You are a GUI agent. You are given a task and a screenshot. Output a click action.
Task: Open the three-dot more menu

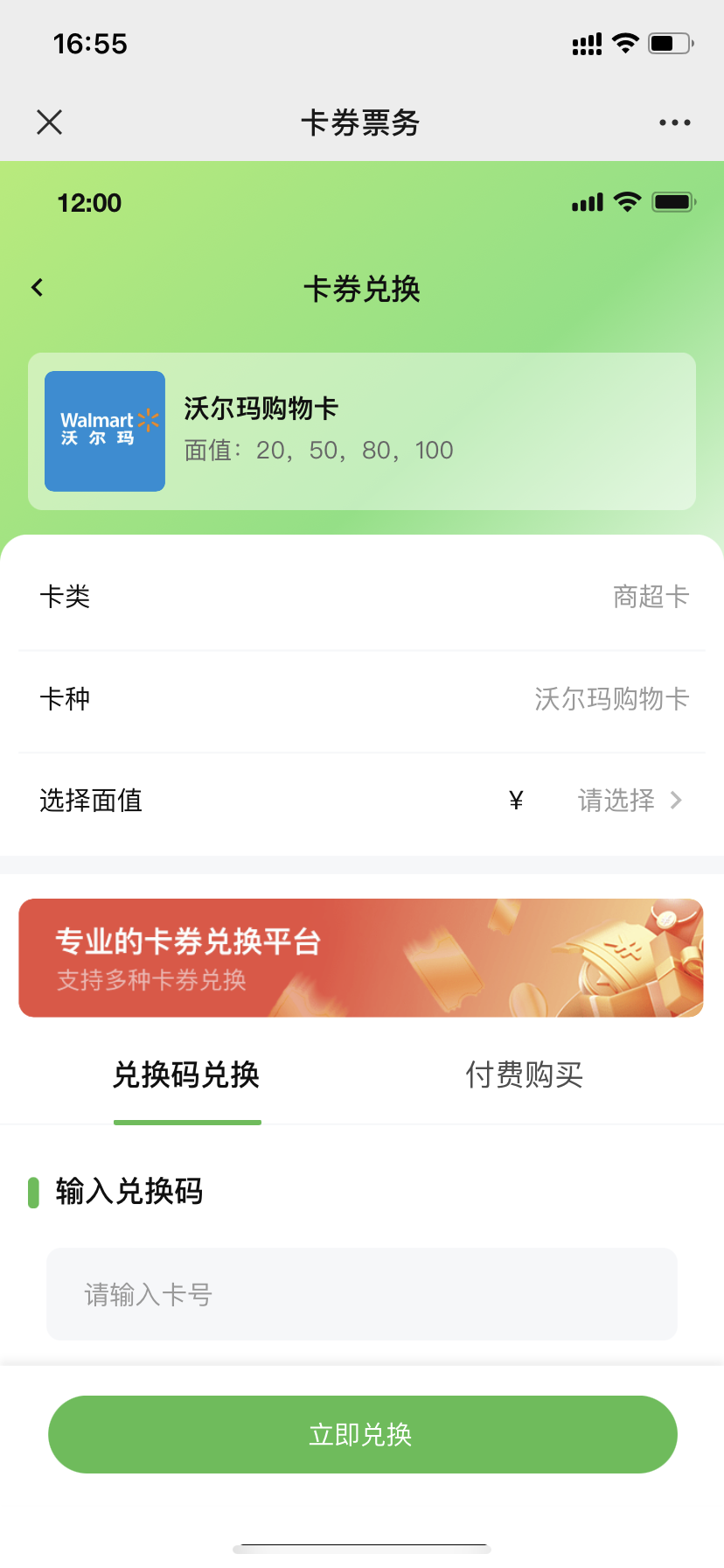click(674, 122)
